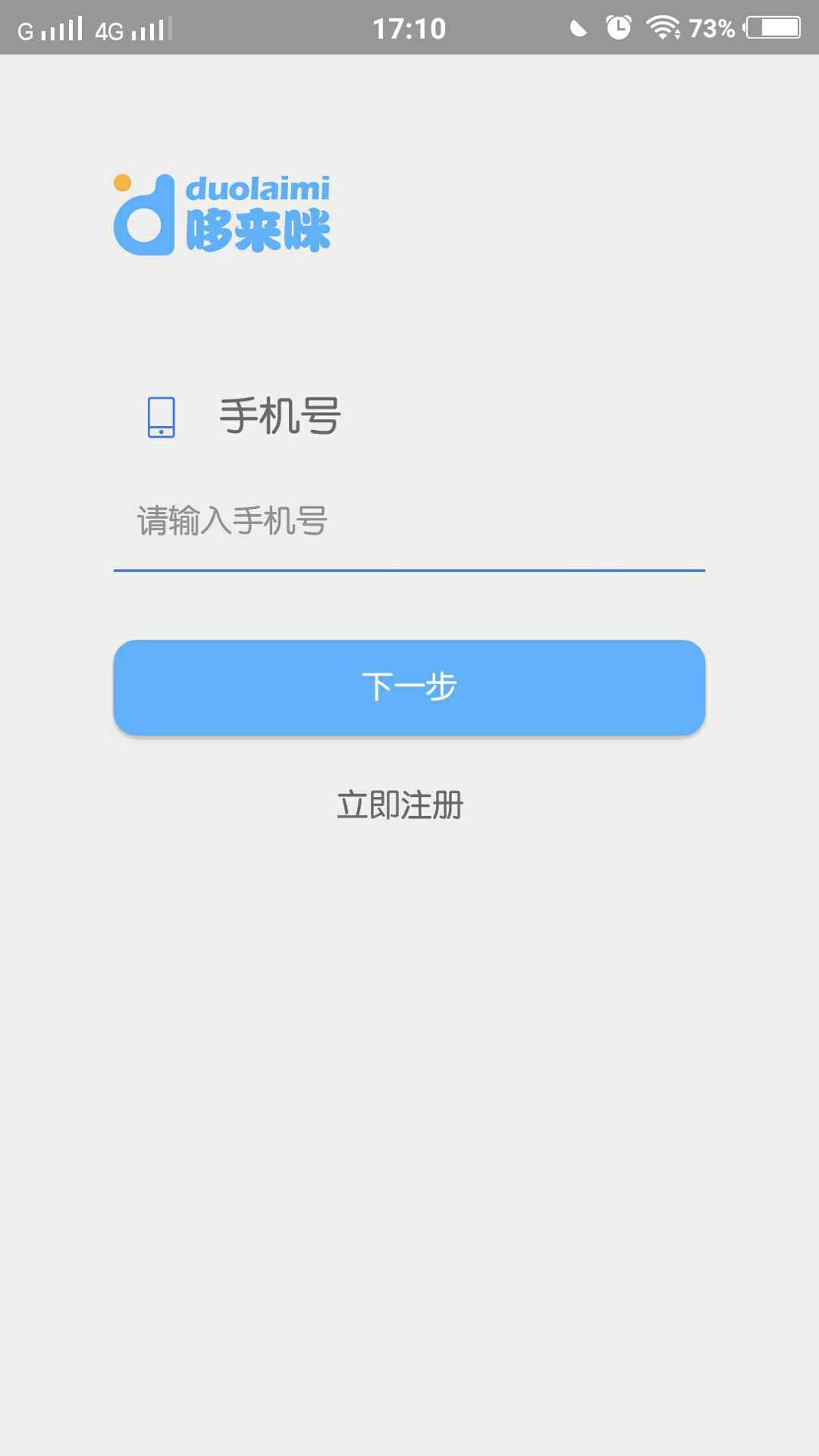The image size is (819, 1456).
Task: Select the blue mobile phone icon
Action: click(160, 417)
